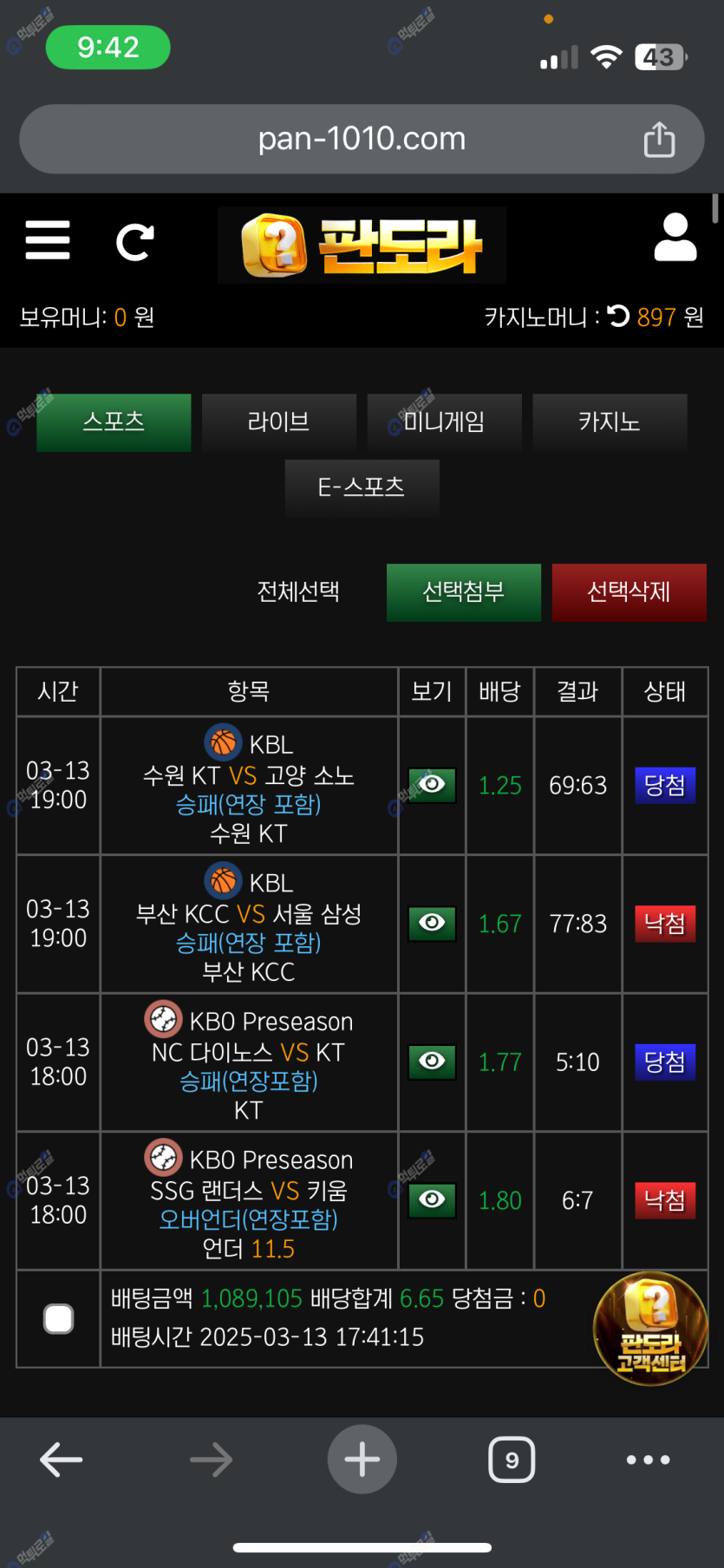Screen dimensions: 724x1568
Task: Select the E-스포츠 tab
Action: (362, 487)
